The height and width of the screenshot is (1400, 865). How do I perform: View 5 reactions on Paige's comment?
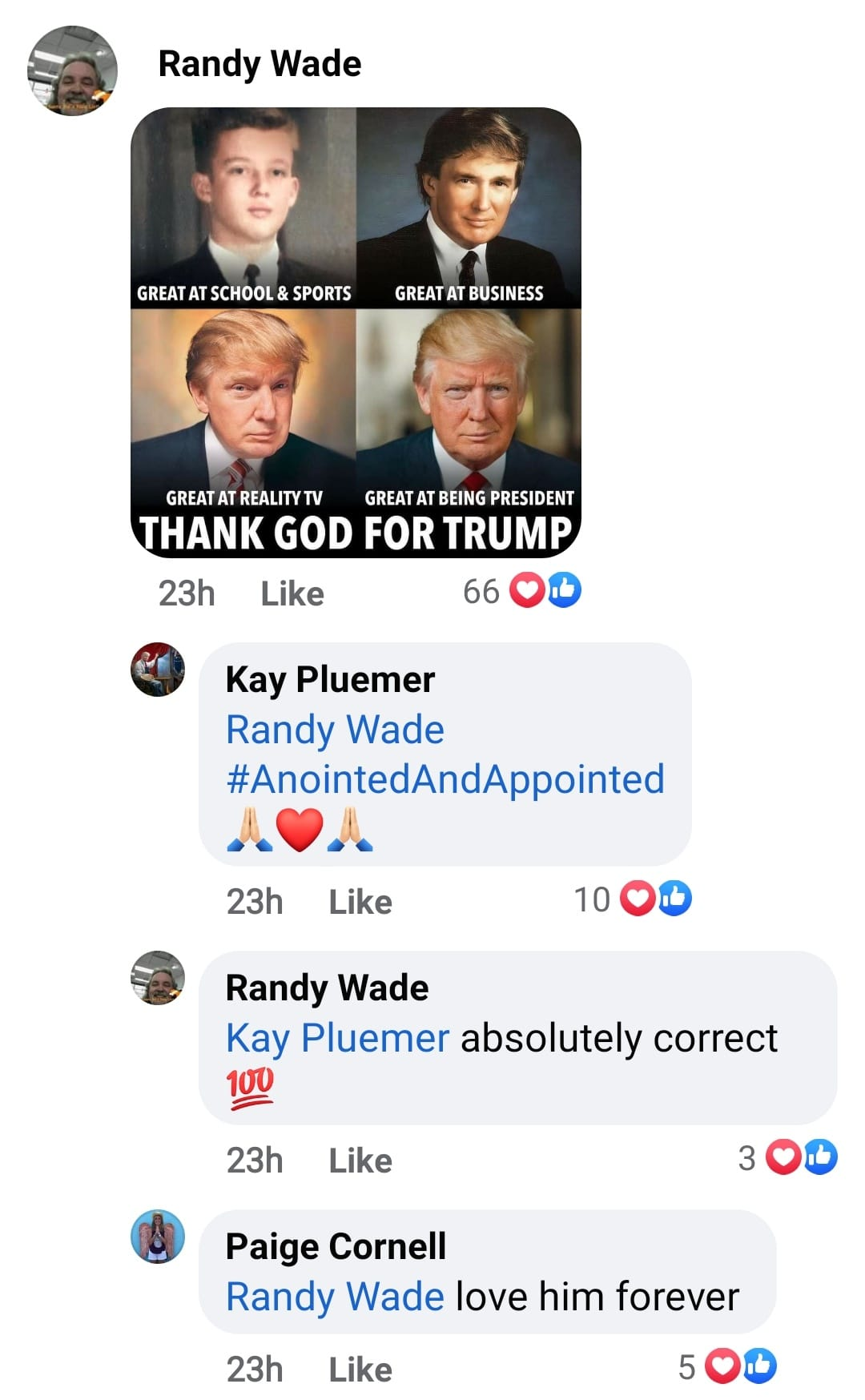coord(727,1367)
